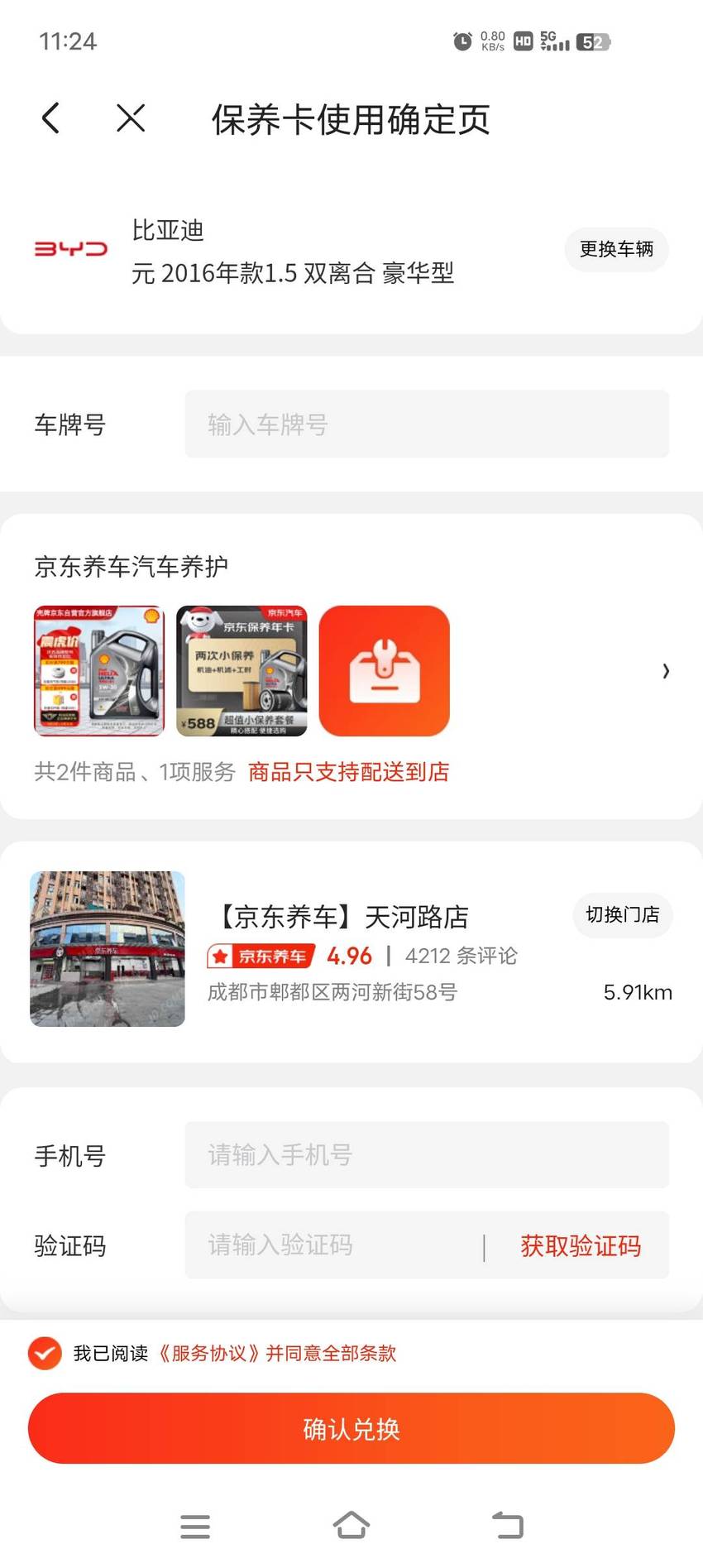Tap 切换门店 to switch store
This screenshot has width=703, height=1568.
622,914
